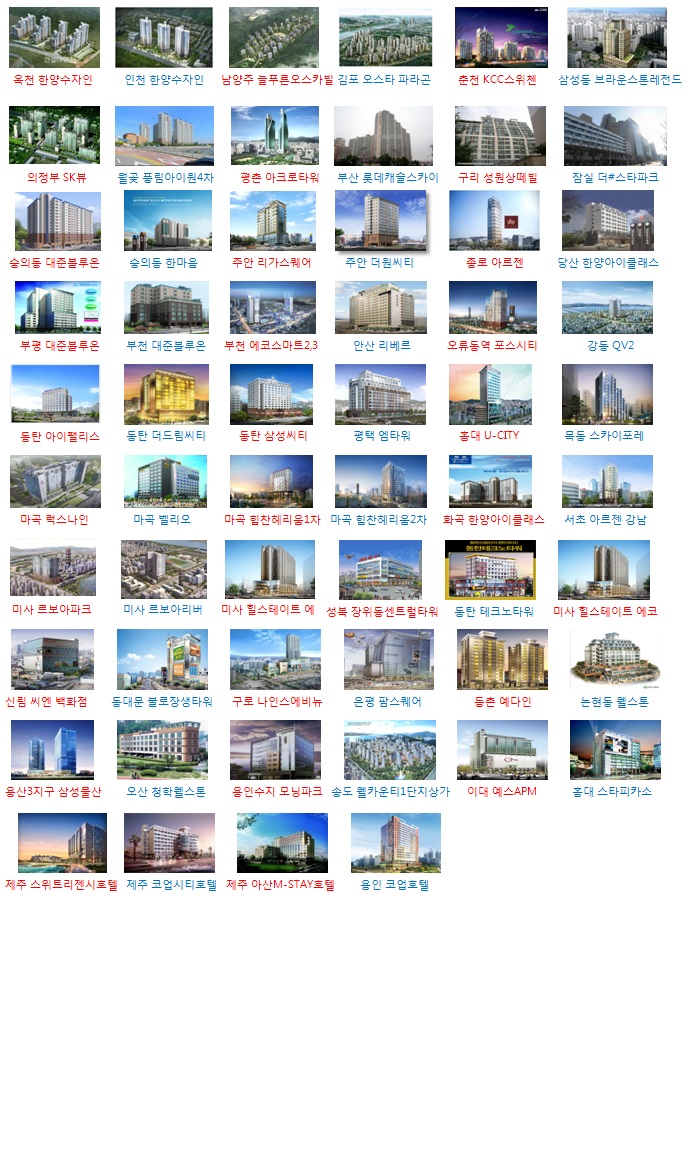
Task: Open the 강동 QV2 thumbnail
Action: pyautogui.click(x=607, y=307)
